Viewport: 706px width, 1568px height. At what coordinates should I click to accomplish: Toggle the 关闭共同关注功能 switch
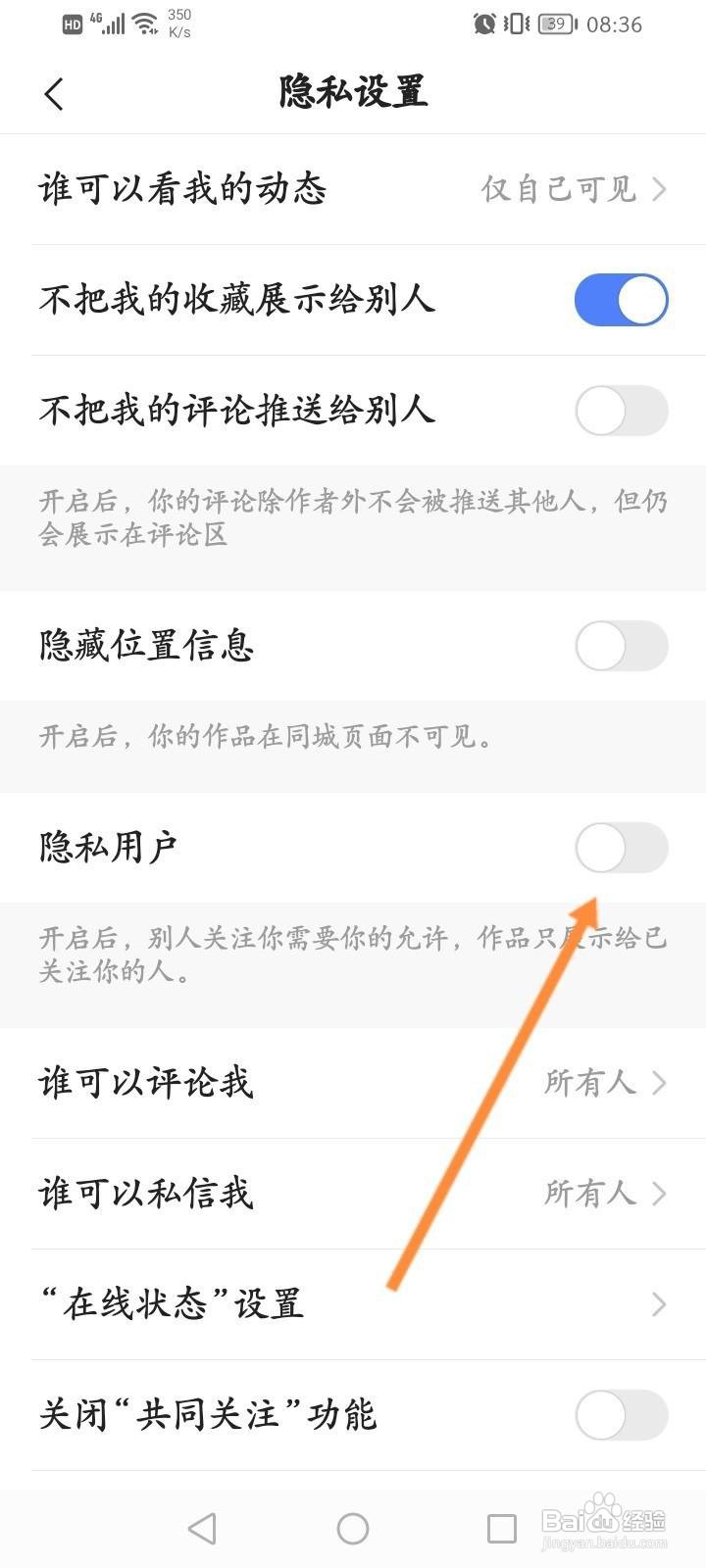(621, 1414)
